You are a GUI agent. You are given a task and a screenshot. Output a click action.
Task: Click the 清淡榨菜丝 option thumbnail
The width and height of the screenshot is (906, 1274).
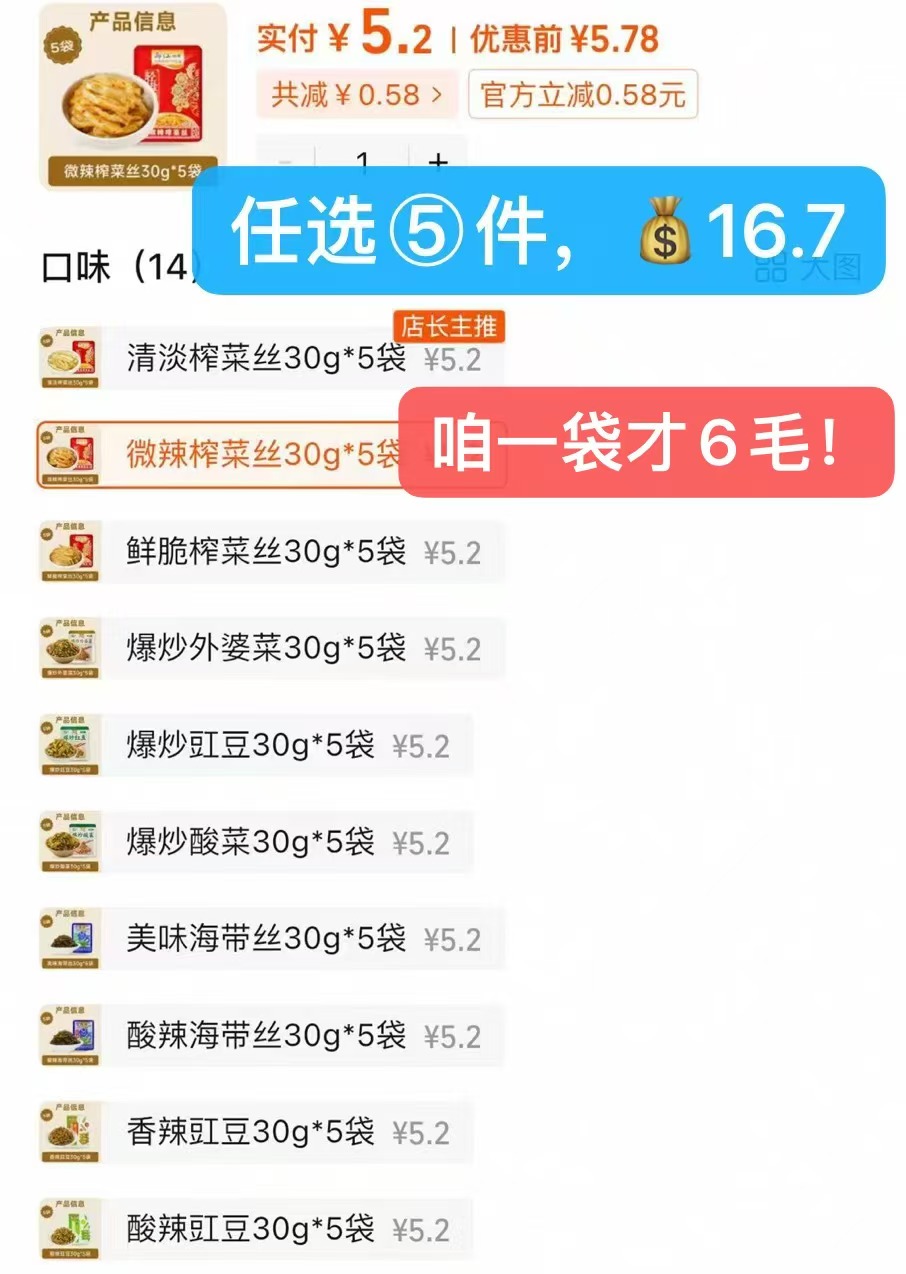(68, 359)
